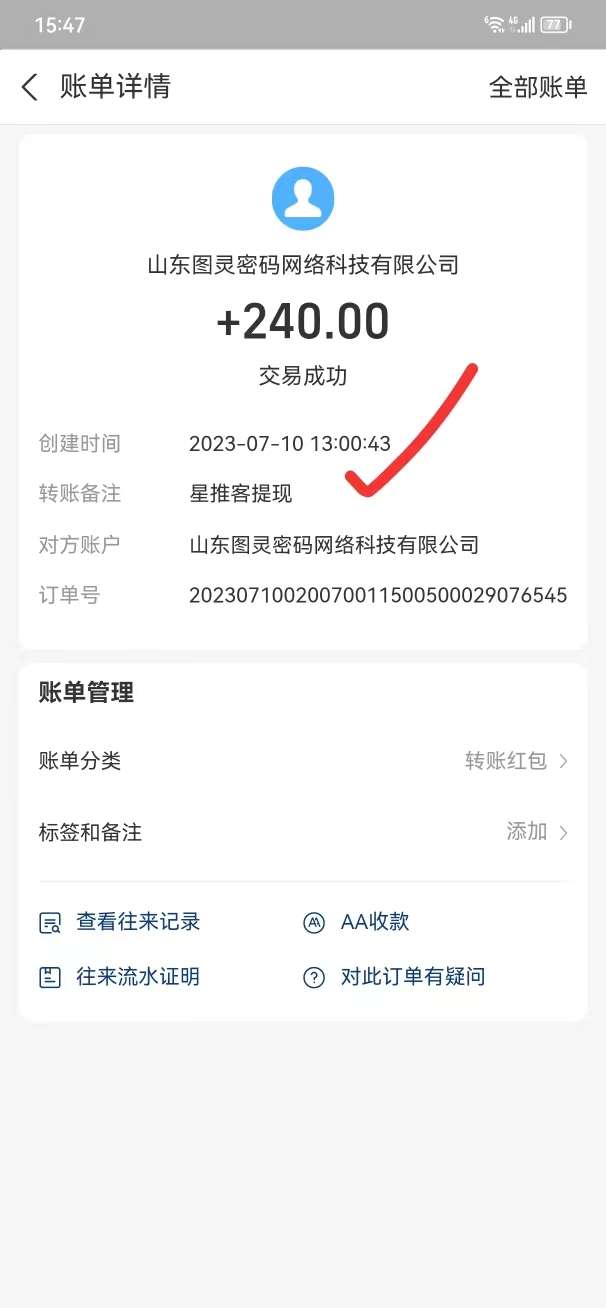
Task: Open 全部账单 in the top bar
Action: pos(537,87)
